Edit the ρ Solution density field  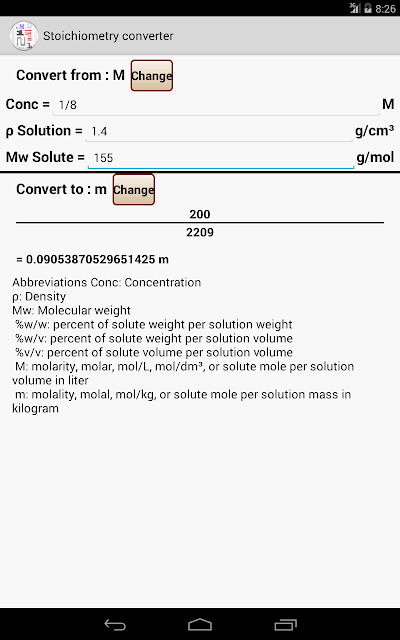pos(219,131)
